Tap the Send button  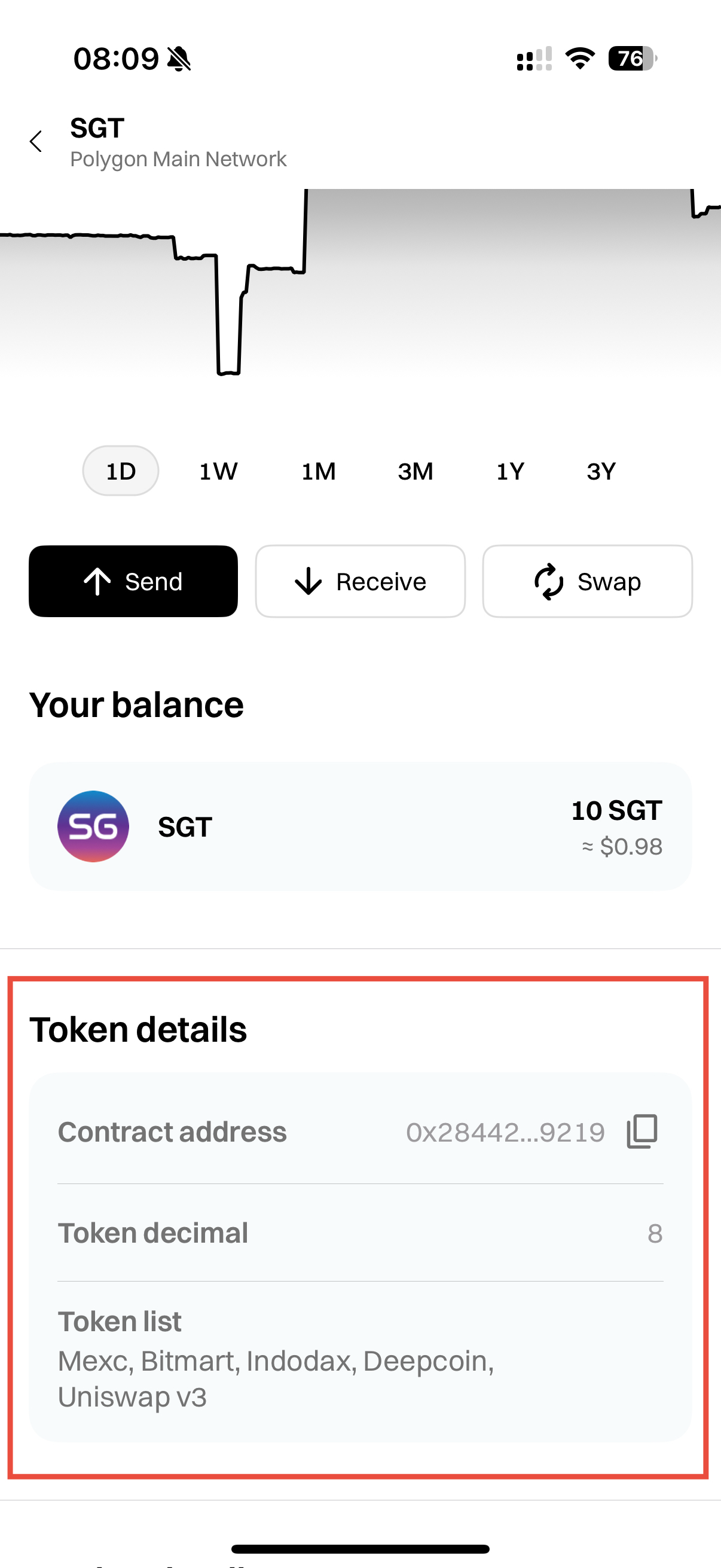click(133, 581)
